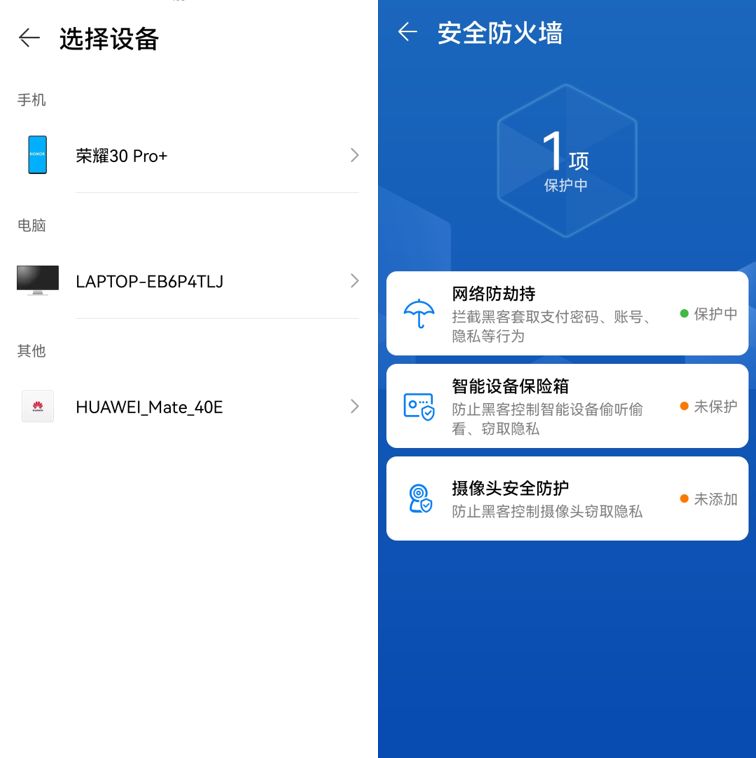Open the 网络防劫持 card
Image resolution: width=756 pixels, height=758 pixels.
coord(566,313)
